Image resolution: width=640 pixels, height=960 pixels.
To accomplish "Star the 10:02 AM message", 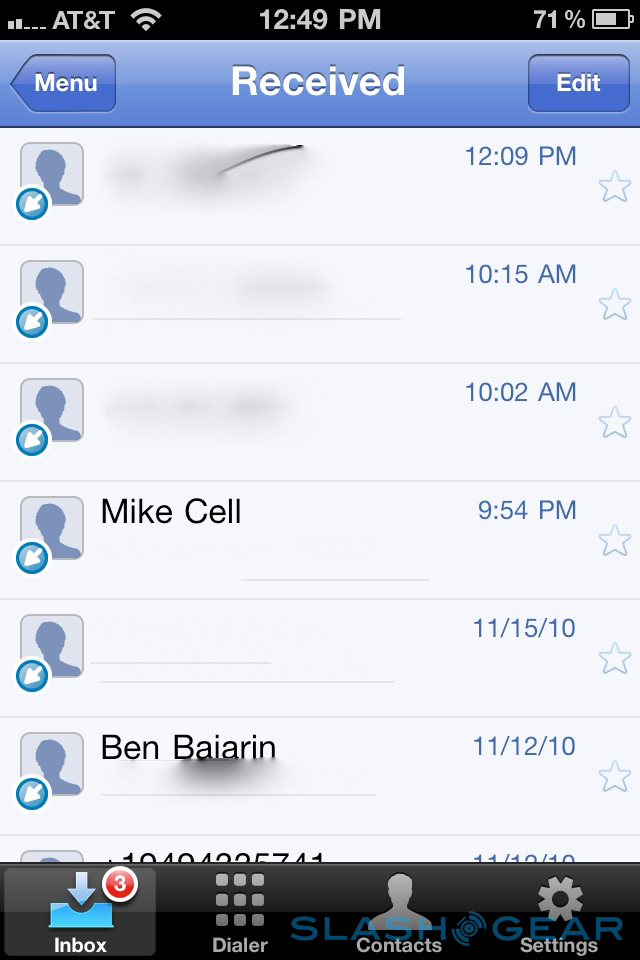I will point(614,423).
